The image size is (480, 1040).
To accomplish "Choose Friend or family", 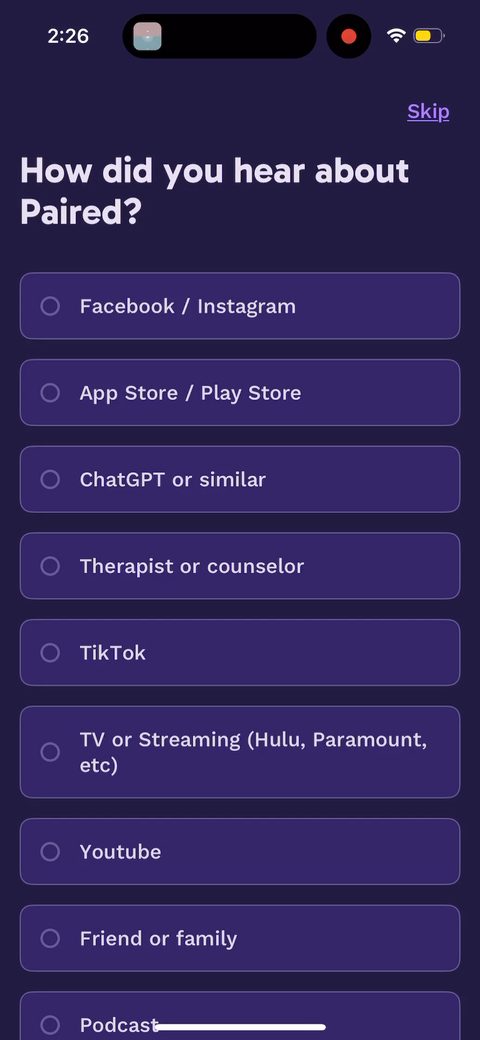I will [x=240, y=939].
